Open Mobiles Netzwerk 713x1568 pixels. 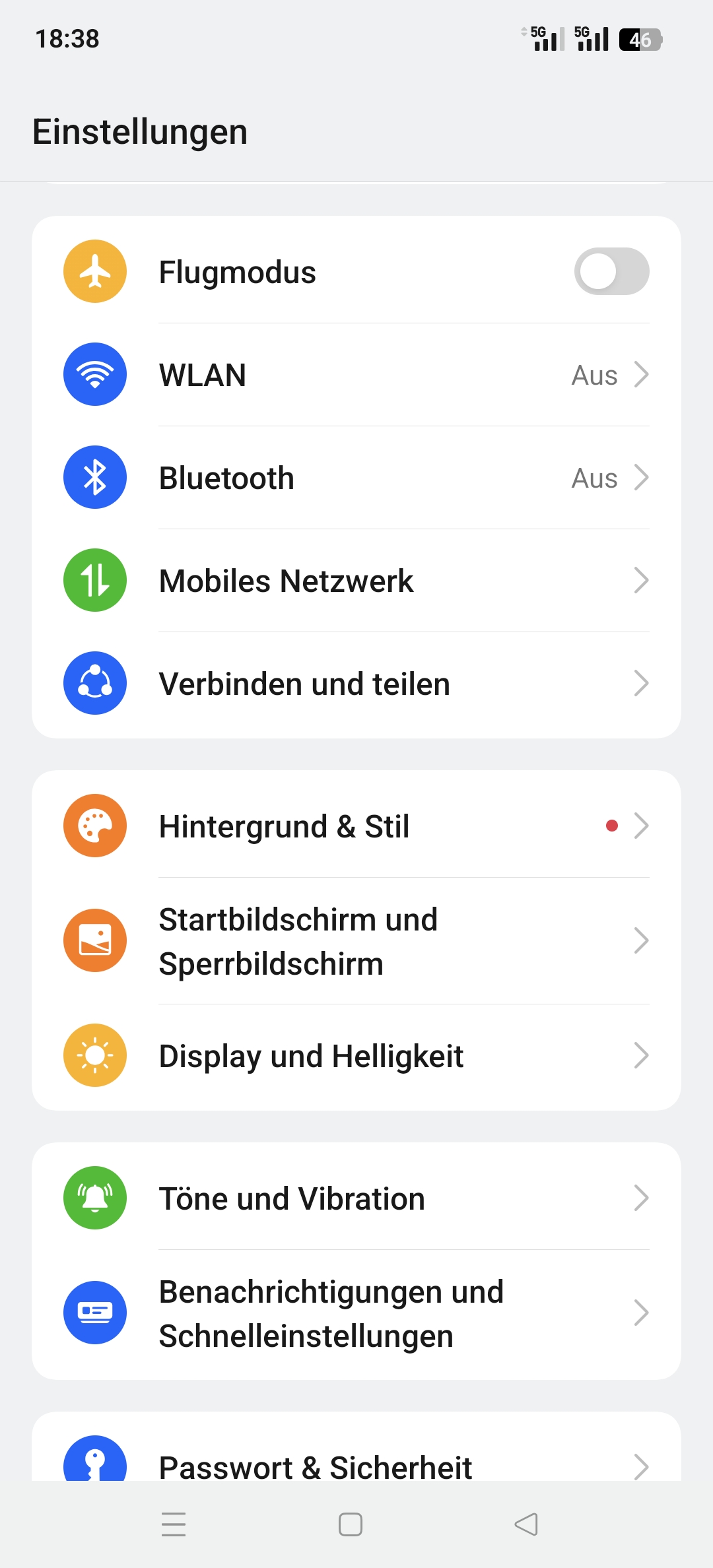pyautogui.click(x=356, y=581)
